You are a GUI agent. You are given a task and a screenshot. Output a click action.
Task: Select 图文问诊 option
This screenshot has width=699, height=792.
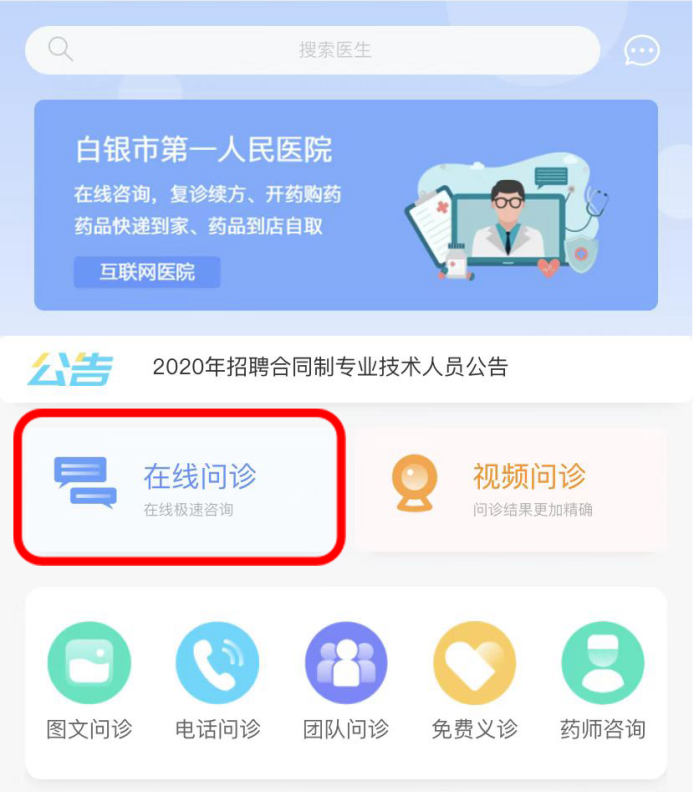pos(89,681)
